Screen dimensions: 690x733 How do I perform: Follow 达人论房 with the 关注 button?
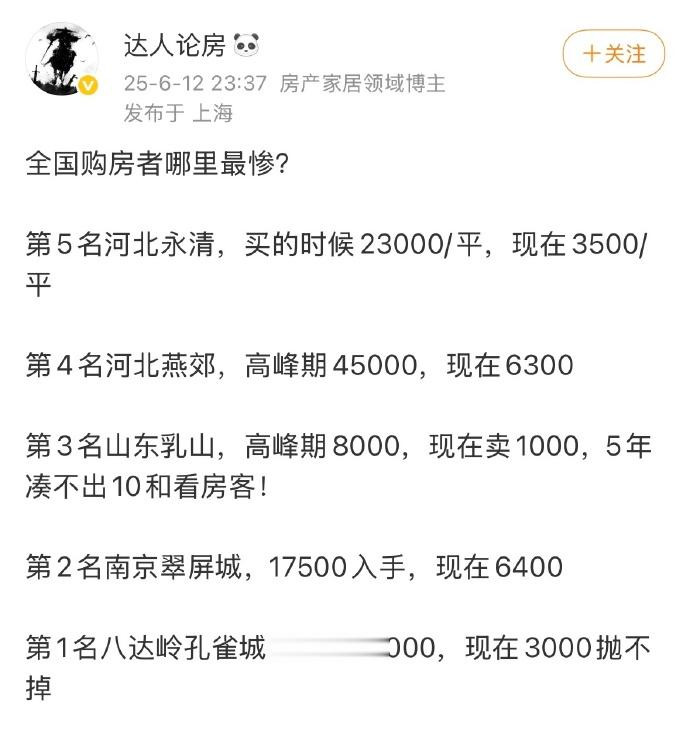pyautogui.click(x=614, y=53)
